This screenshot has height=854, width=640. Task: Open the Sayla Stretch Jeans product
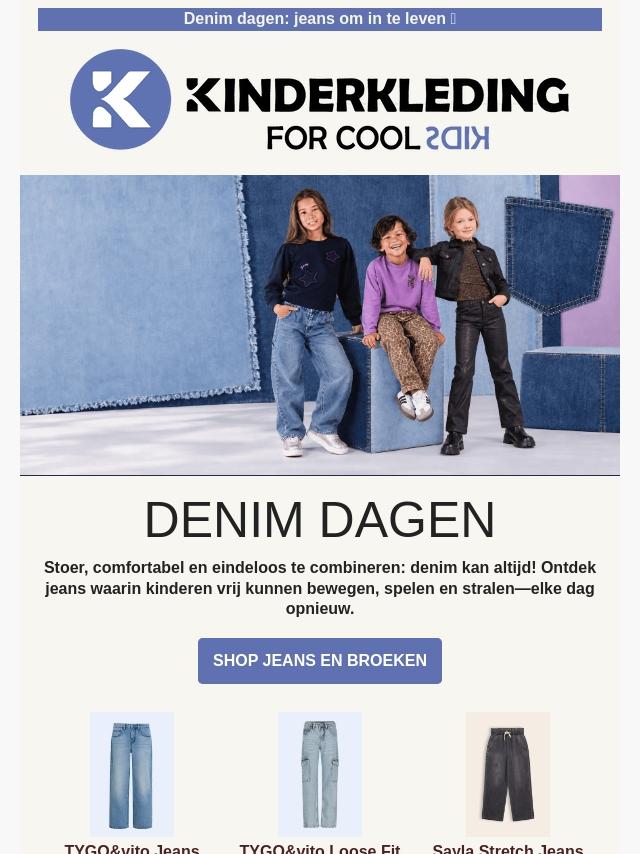coord(508,774)
